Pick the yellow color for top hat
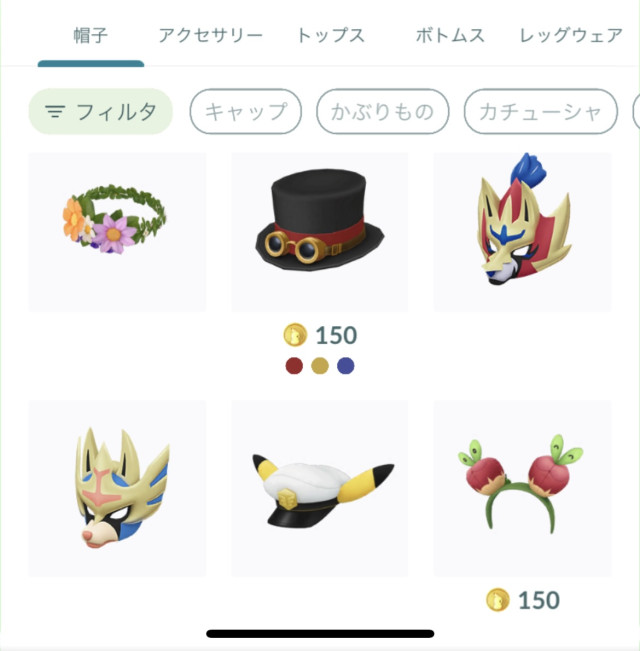 point(320,366)
